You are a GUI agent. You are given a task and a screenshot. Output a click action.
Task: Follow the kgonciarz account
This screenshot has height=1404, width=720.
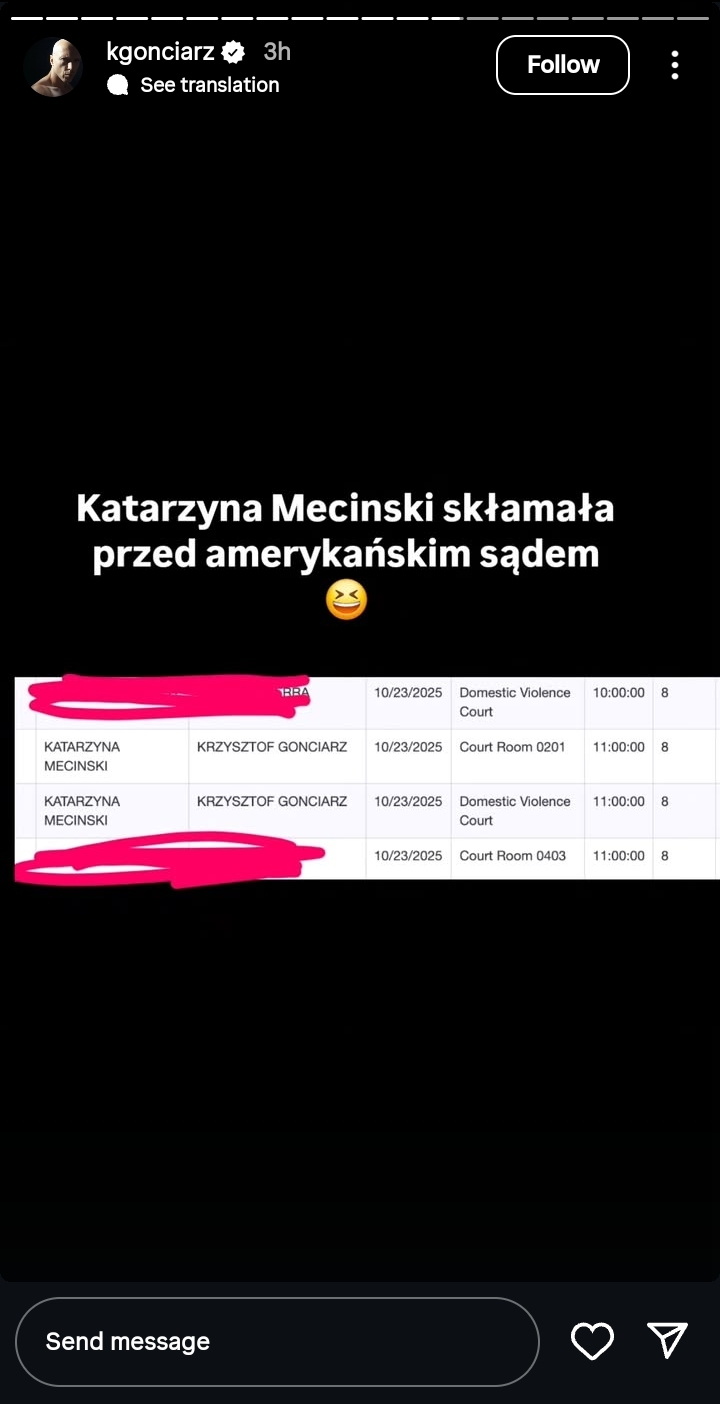563,65
